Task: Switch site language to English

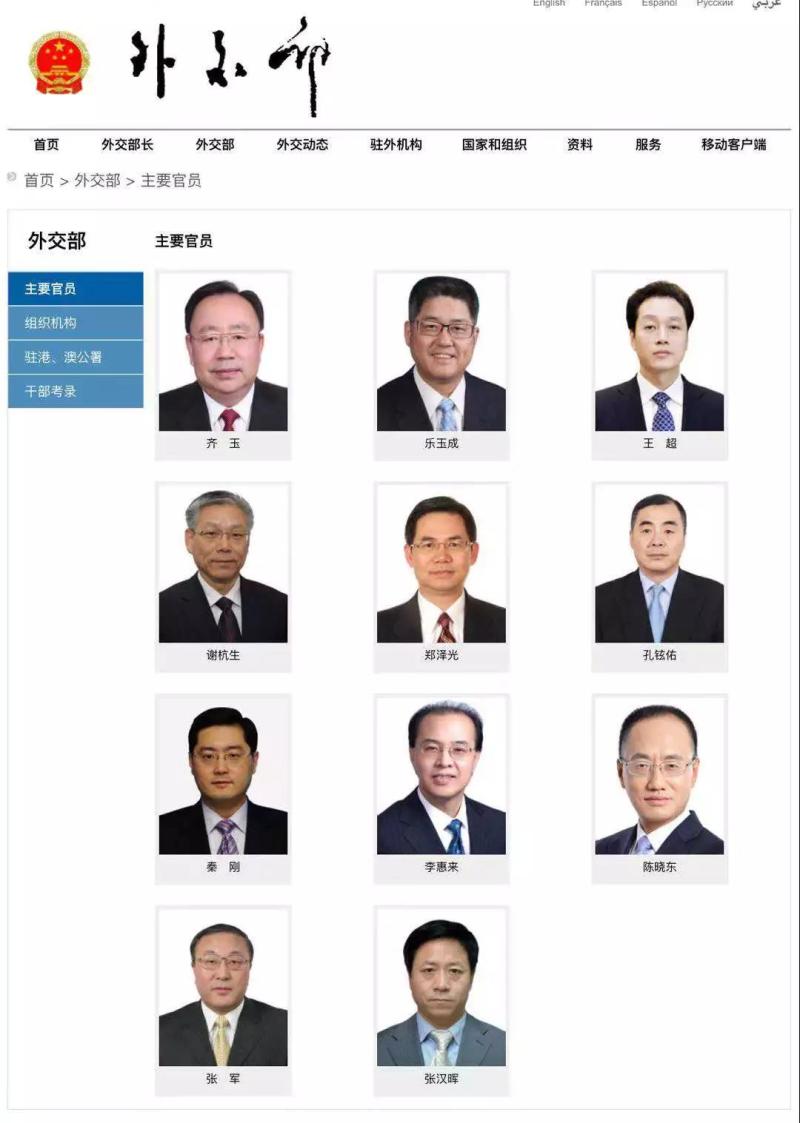Action: click(548, 3)
